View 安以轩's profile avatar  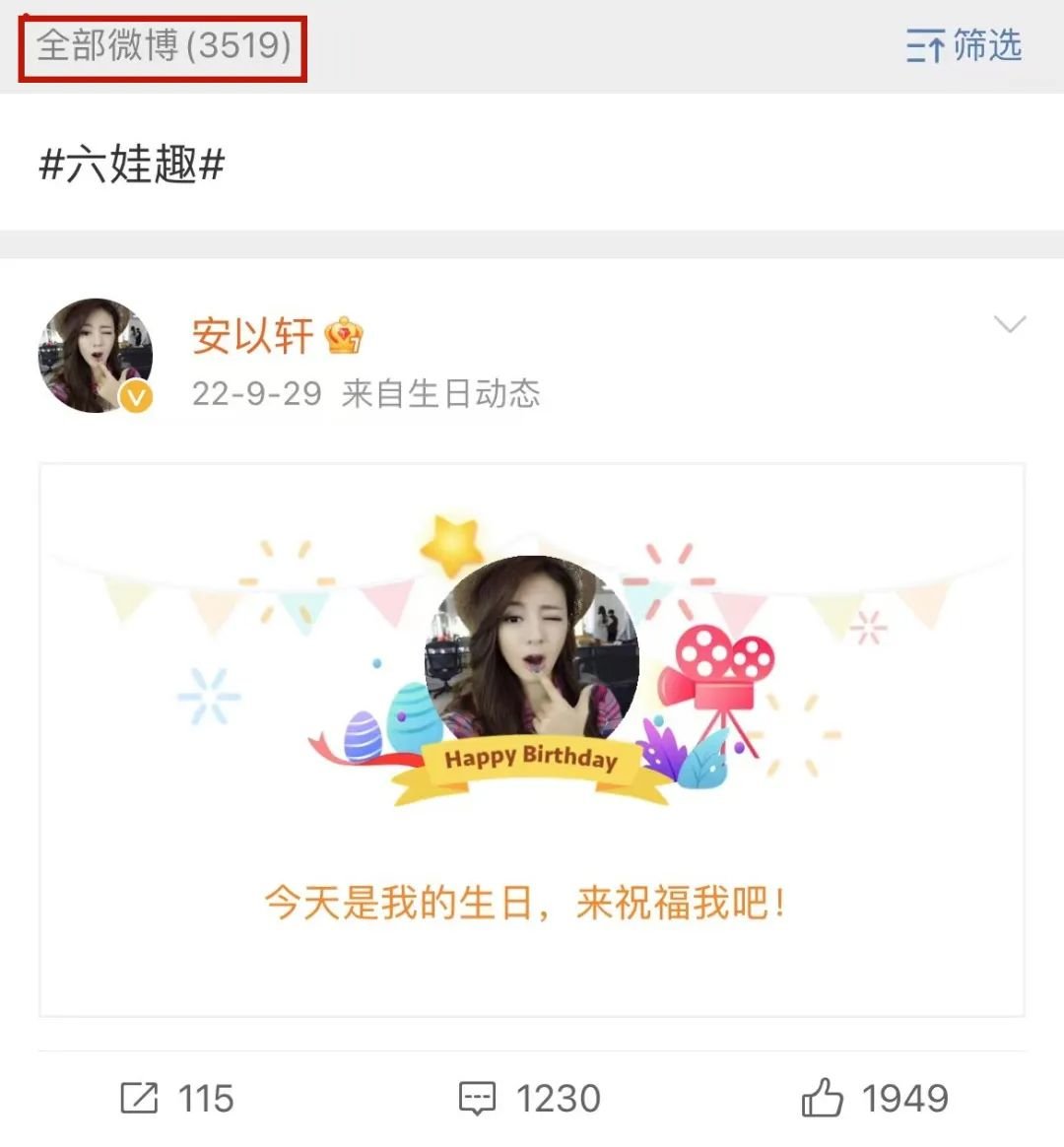(x=96, y=356)
